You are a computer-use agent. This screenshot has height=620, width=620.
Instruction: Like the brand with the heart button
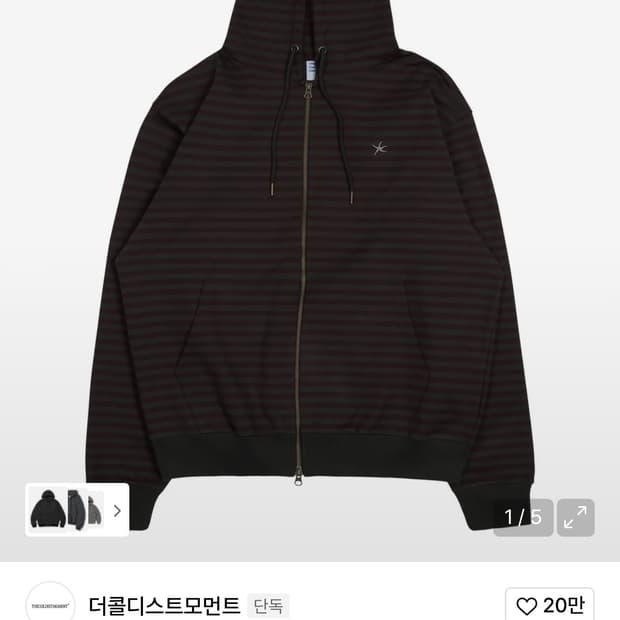click(x=549, y=605)
